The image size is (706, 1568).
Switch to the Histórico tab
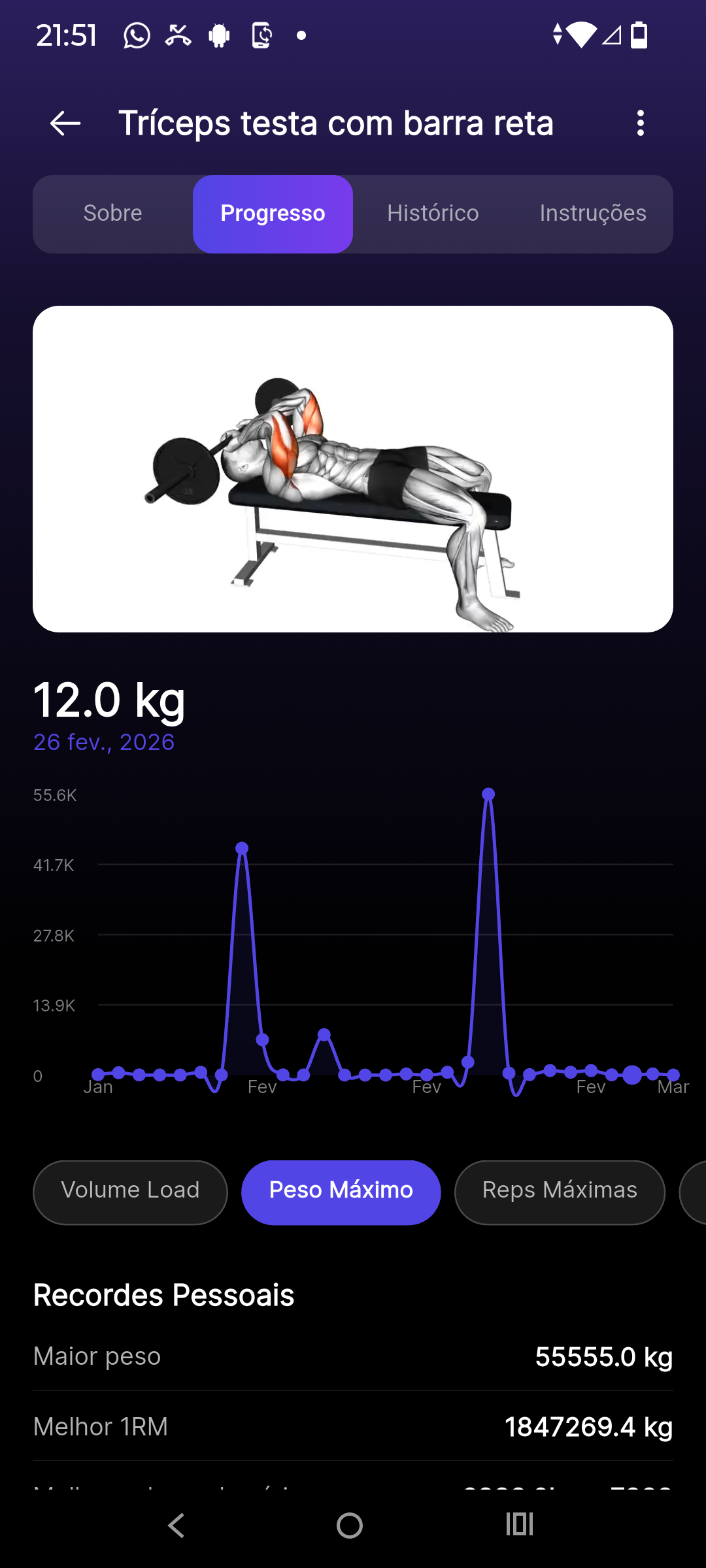pyautogui.click(x=433, y=213)
